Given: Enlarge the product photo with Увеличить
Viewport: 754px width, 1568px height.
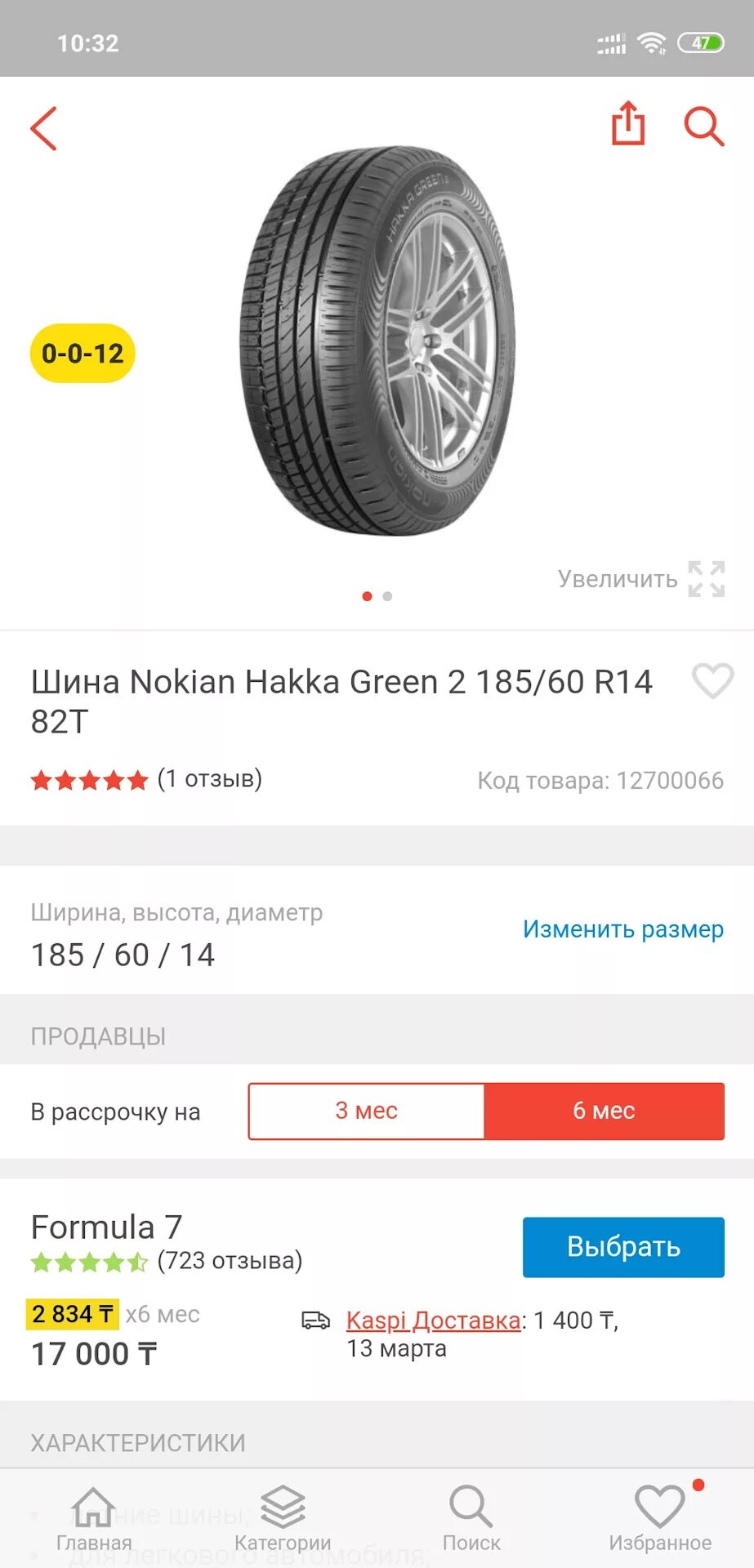Looking at the screenshot, I should [x=641, y=579].
